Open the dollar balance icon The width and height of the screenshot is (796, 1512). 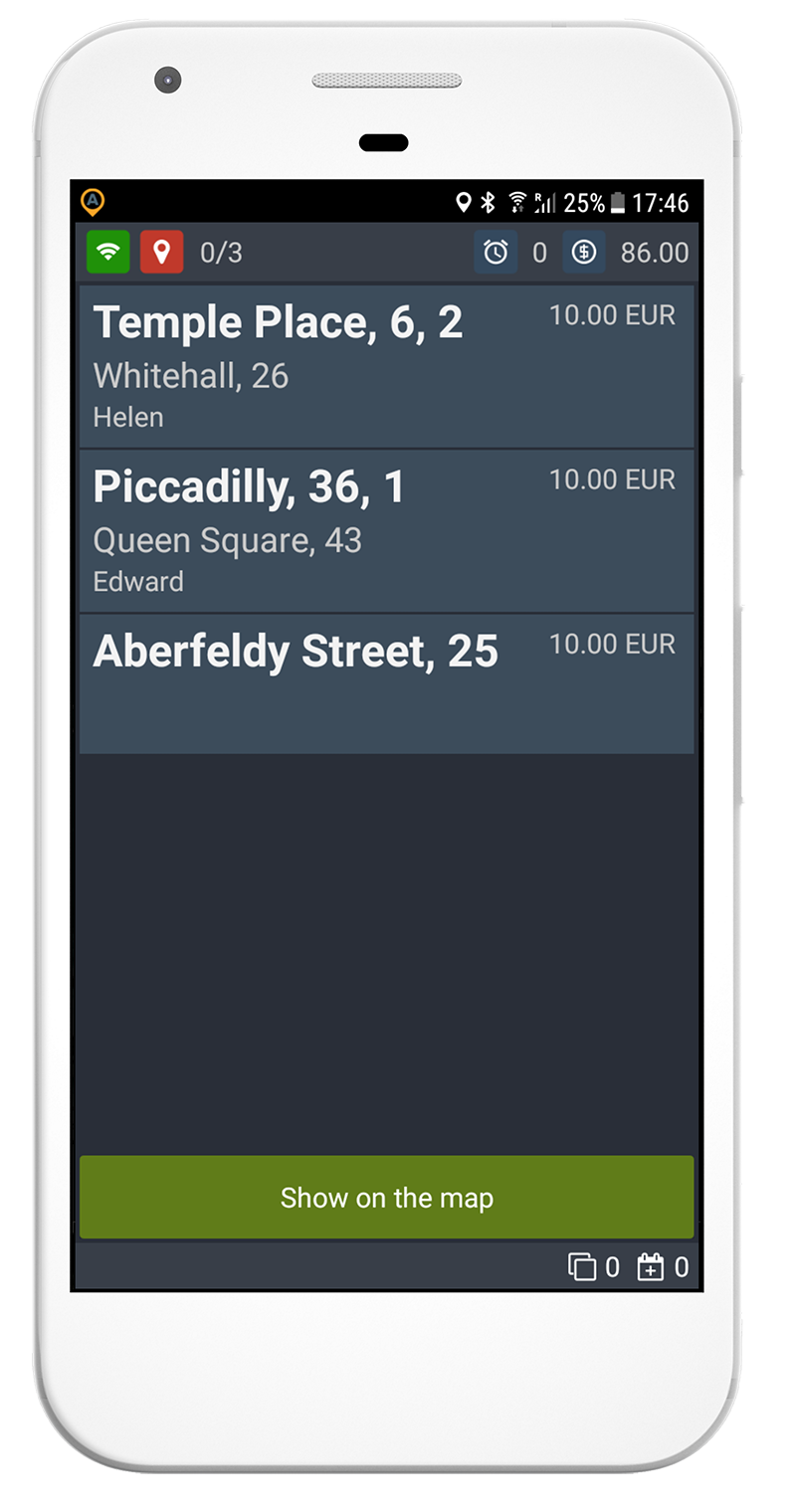click(x=584, y=252)
